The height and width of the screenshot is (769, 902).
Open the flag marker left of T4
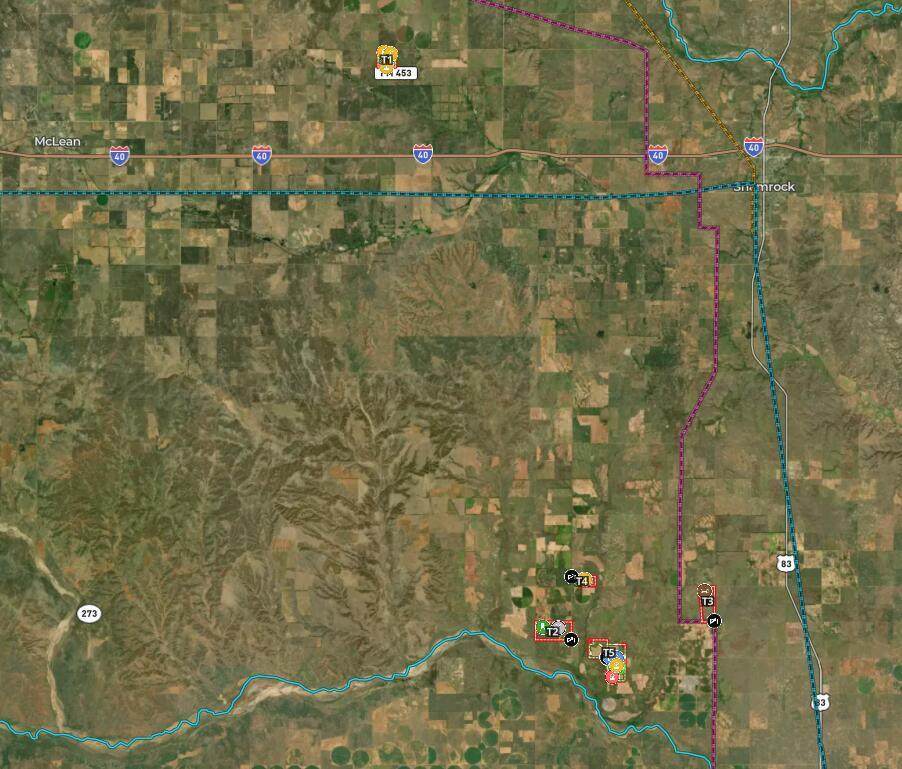click(570, 576)
